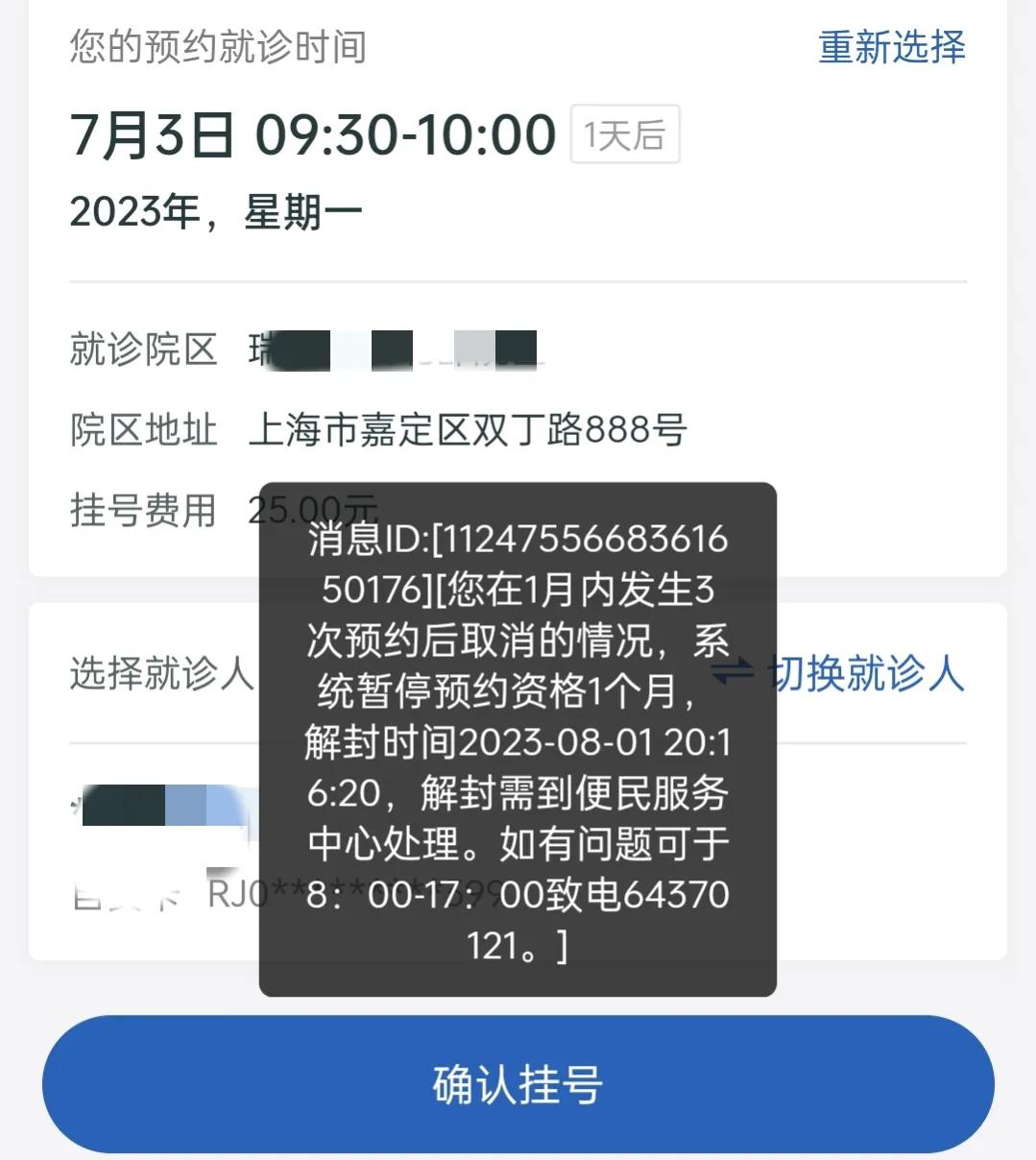This screenshot has width=1036, height=1160.
Task: Click the hospital campus name row 就诊院区
Action: coord(142,350)
